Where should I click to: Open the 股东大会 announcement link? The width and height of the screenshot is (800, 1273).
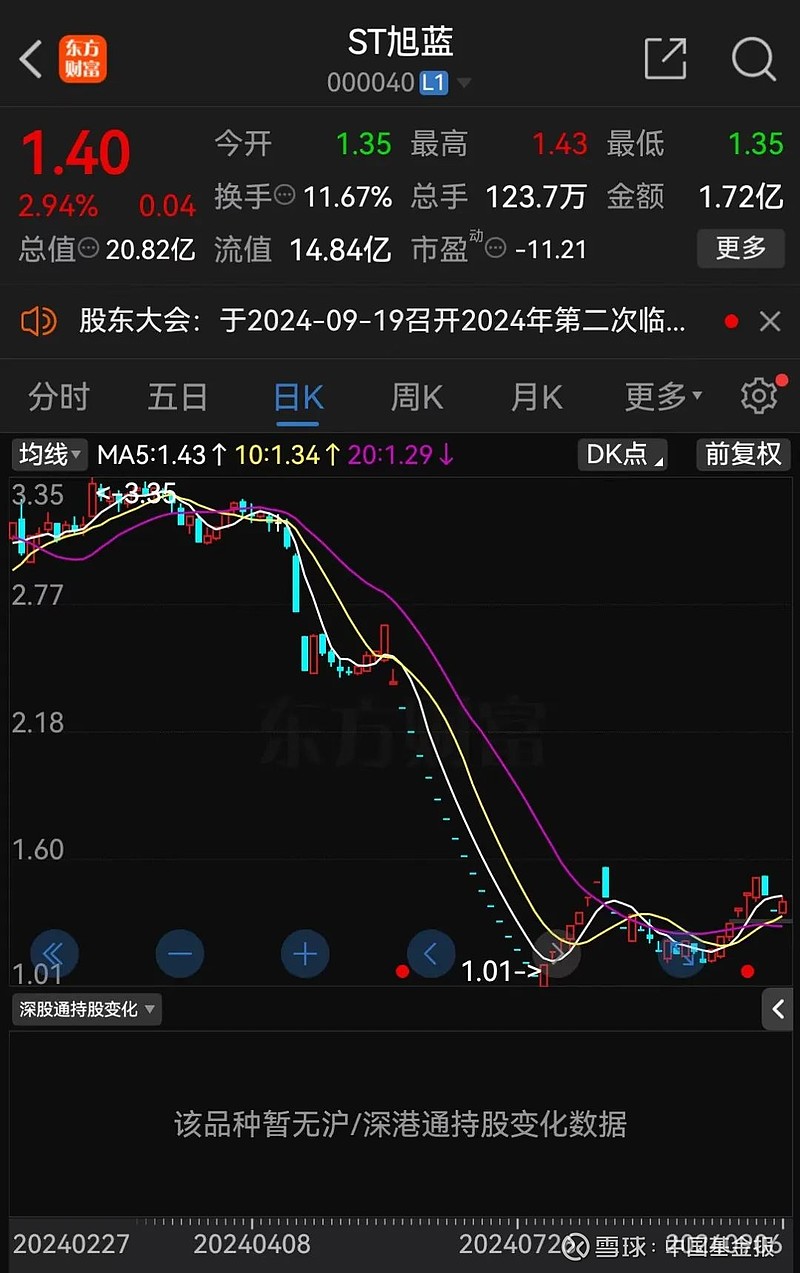[380, 321]
